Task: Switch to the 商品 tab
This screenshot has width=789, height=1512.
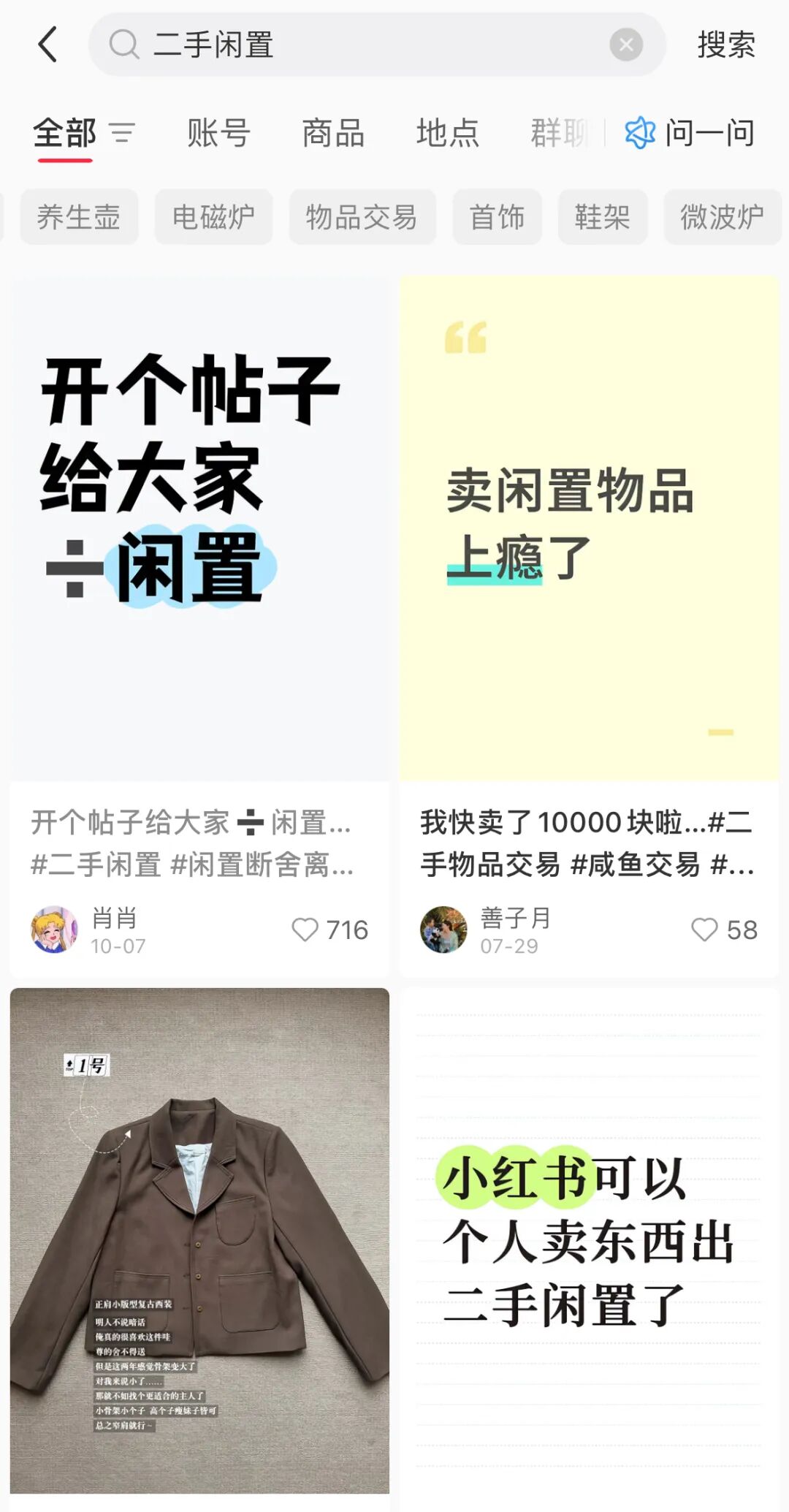Action: [333, 133]
